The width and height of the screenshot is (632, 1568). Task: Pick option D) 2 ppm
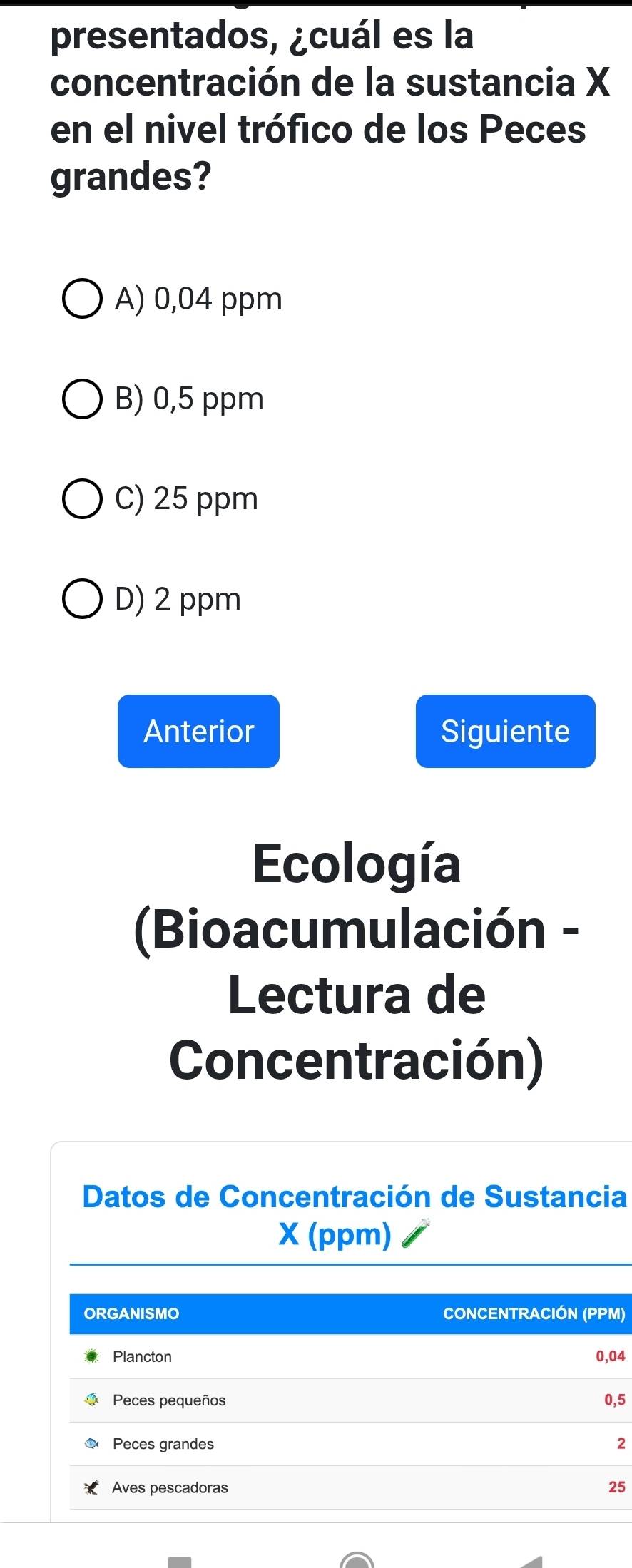click(82, 599)
